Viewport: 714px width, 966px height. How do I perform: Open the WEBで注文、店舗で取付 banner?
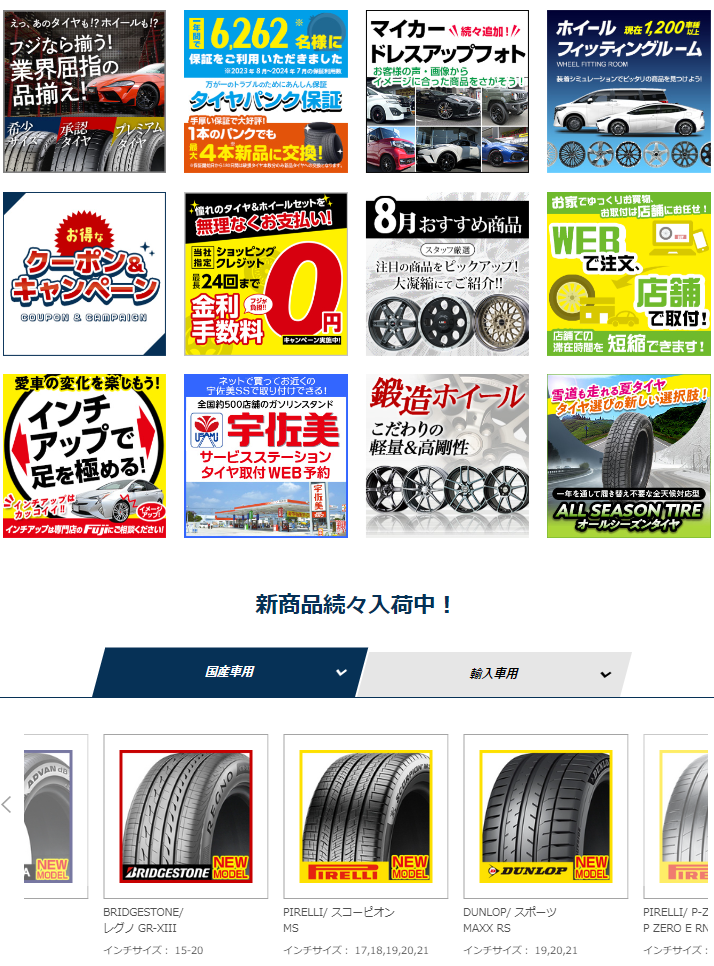pos(628,274)
